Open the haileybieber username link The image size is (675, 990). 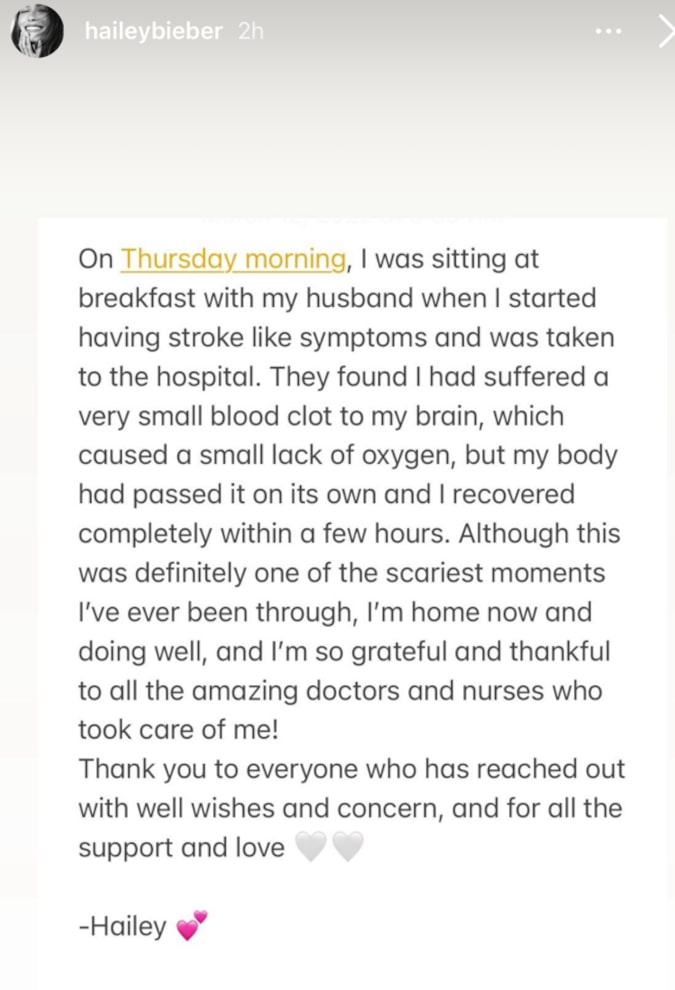click(x=156, y=32)
